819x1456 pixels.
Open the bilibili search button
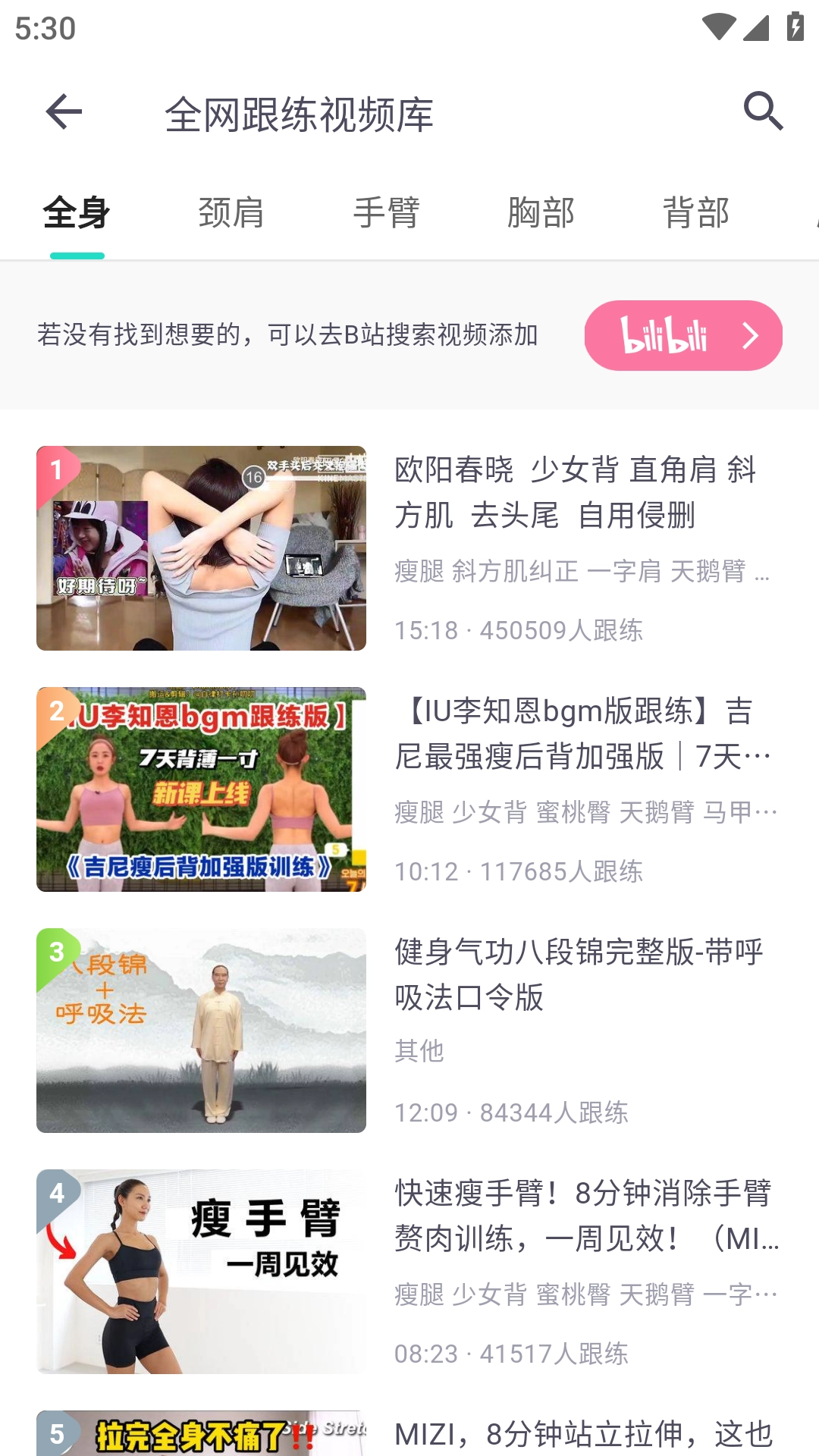682,335
